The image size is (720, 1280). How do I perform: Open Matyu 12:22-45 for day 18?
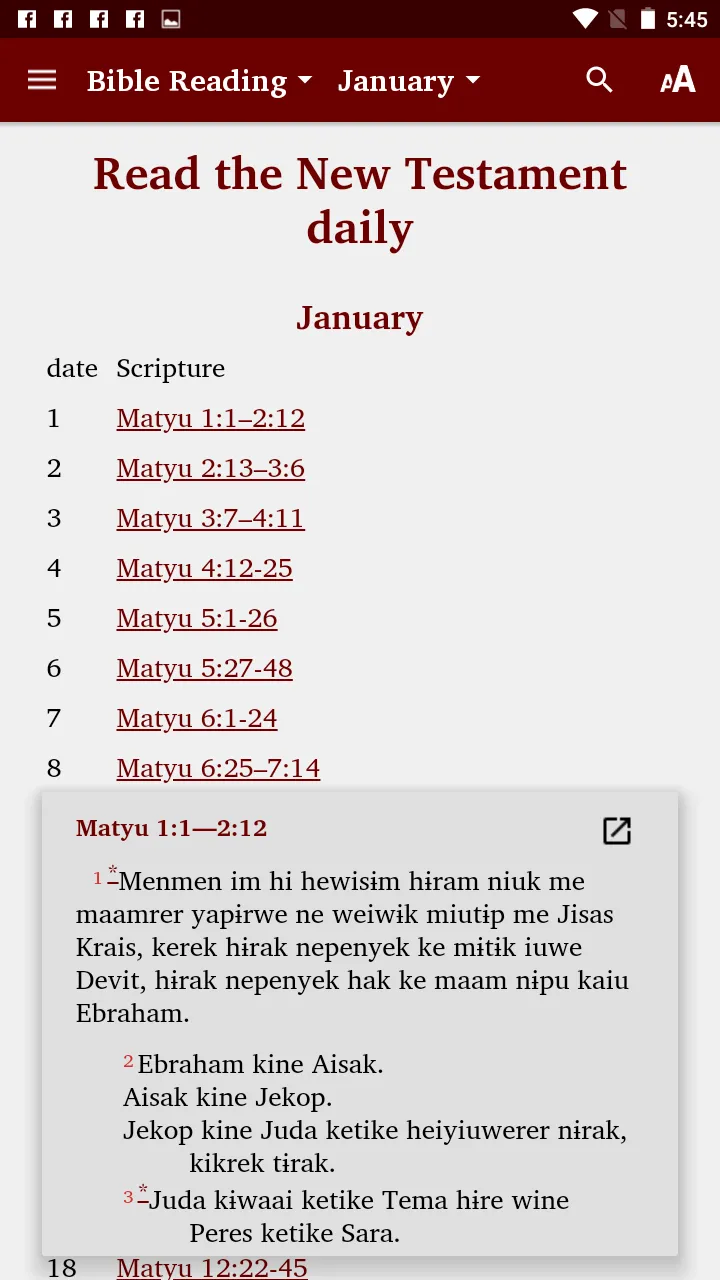click(211, 1267)
